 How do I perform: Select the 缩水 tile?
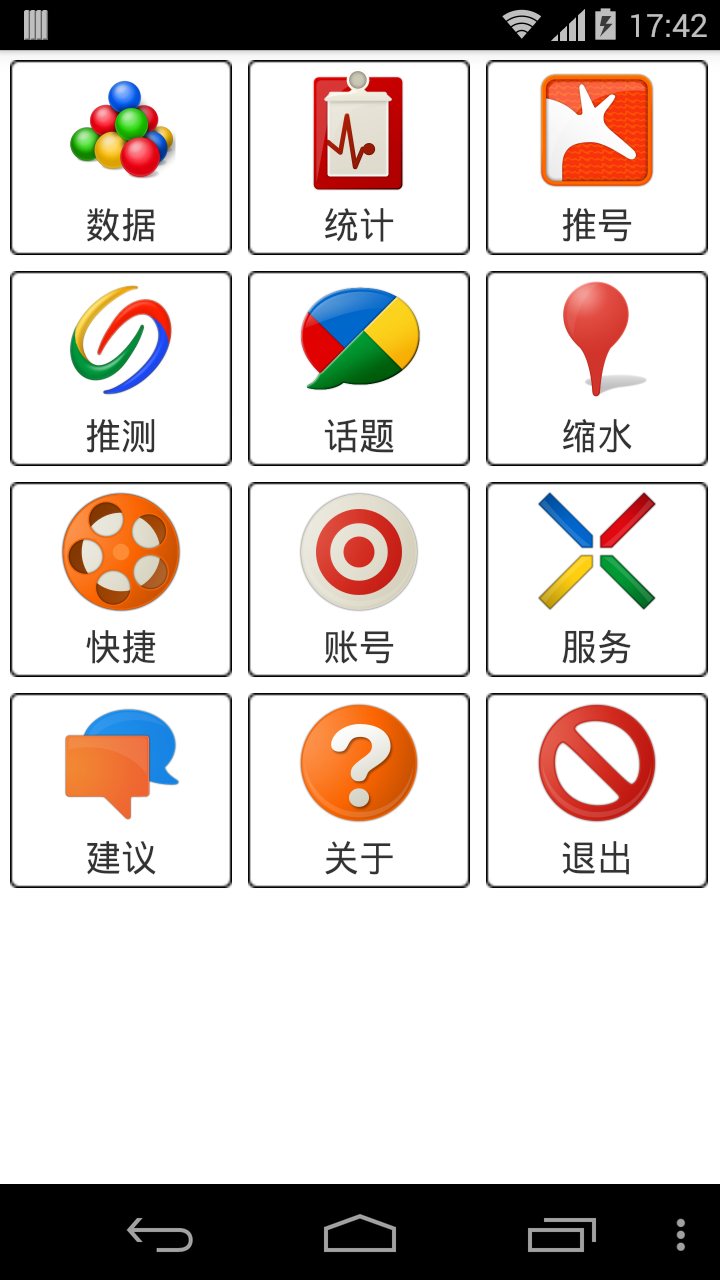(597, 368)
